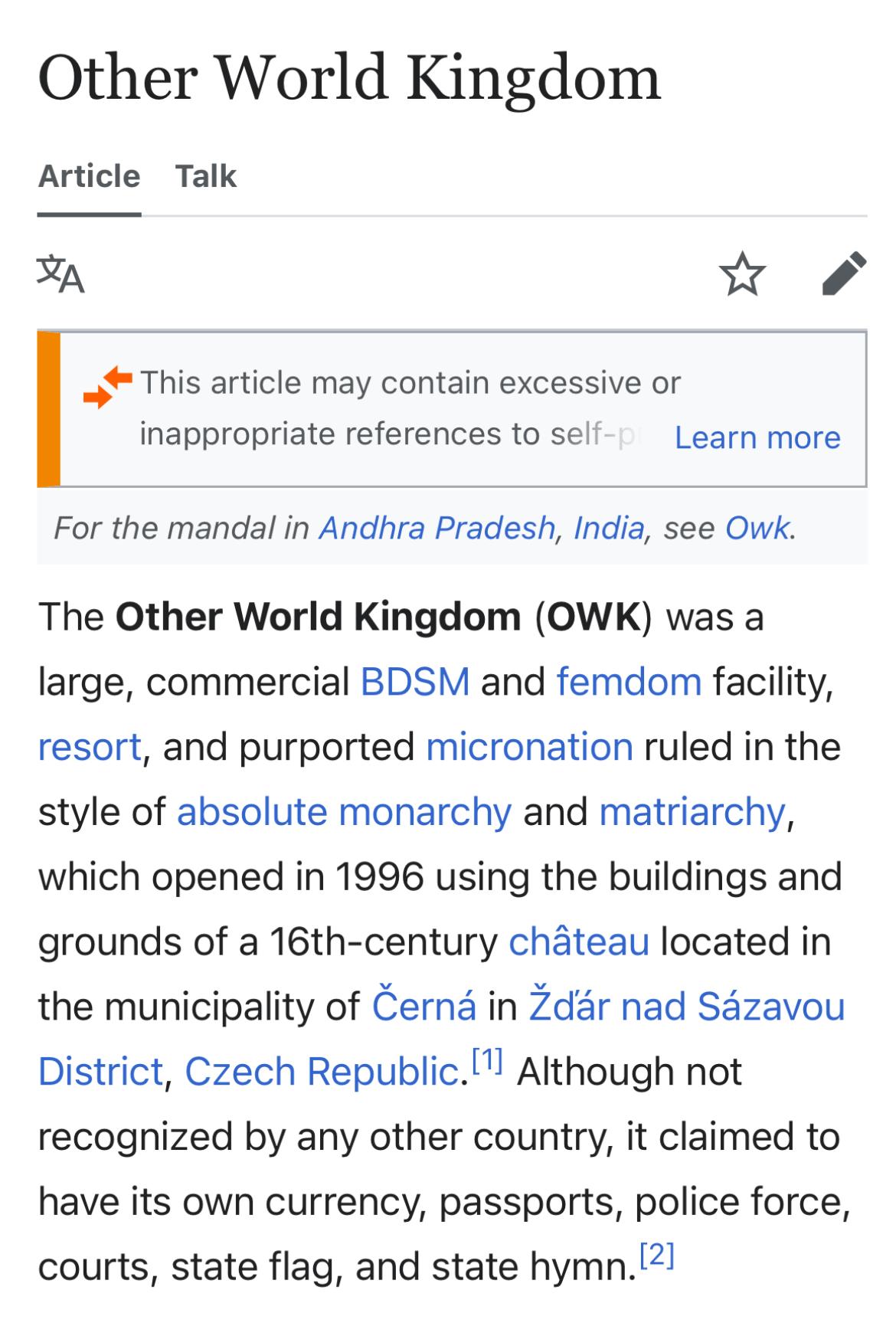Open the language selection icon
Viewport: 896px width, 1336px height.
click(x=60, y=273)
